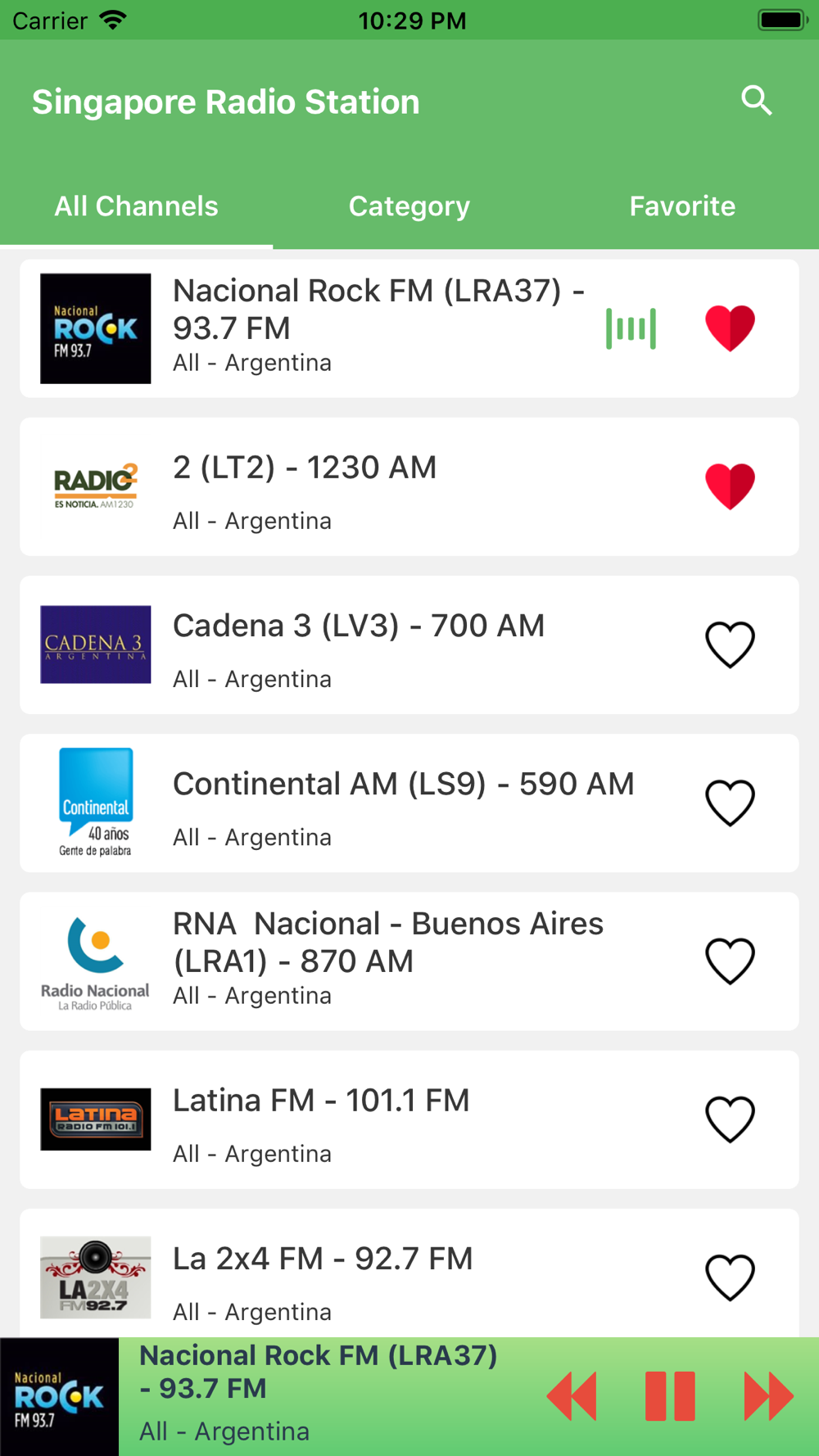Skip to the previous station
The height and width of the screenshot is (1456, 819).
(x=572, y=1396)
